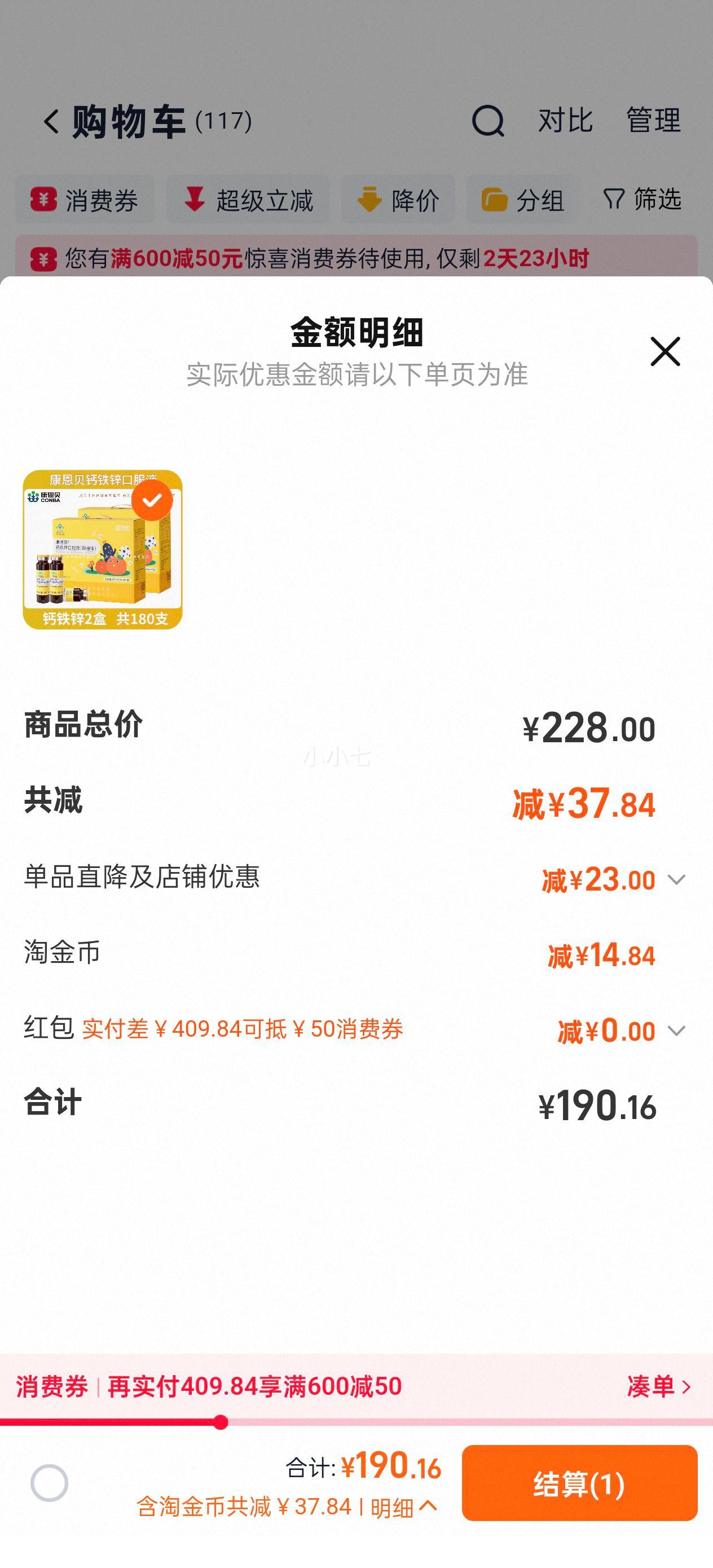The height and width of the screenshot is (1568, 713).
Task: Expand the 单品直降及店铺优惠 discount details
Action: tap(675, 880)
